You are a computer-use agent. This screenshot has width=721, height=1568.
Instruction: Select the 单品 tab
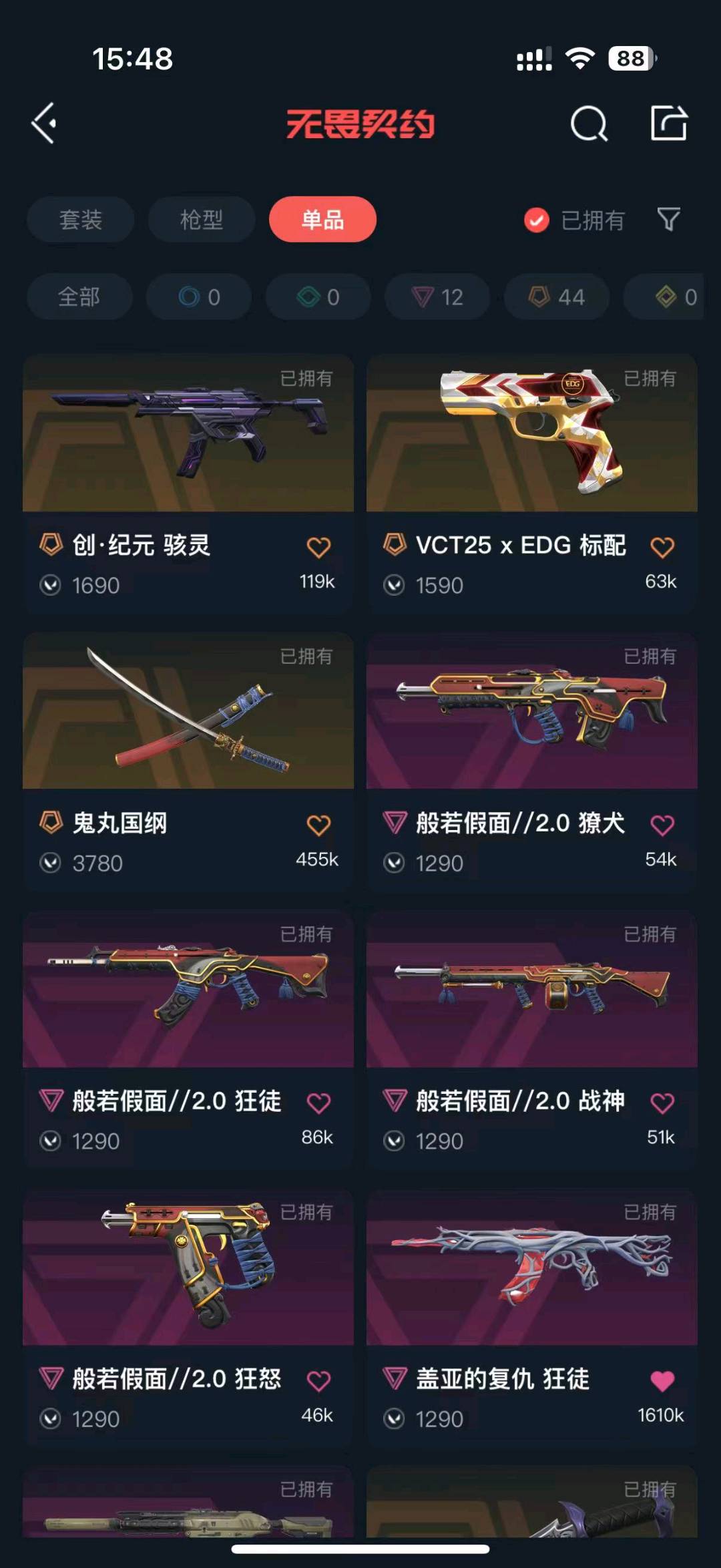pos(322,219)
